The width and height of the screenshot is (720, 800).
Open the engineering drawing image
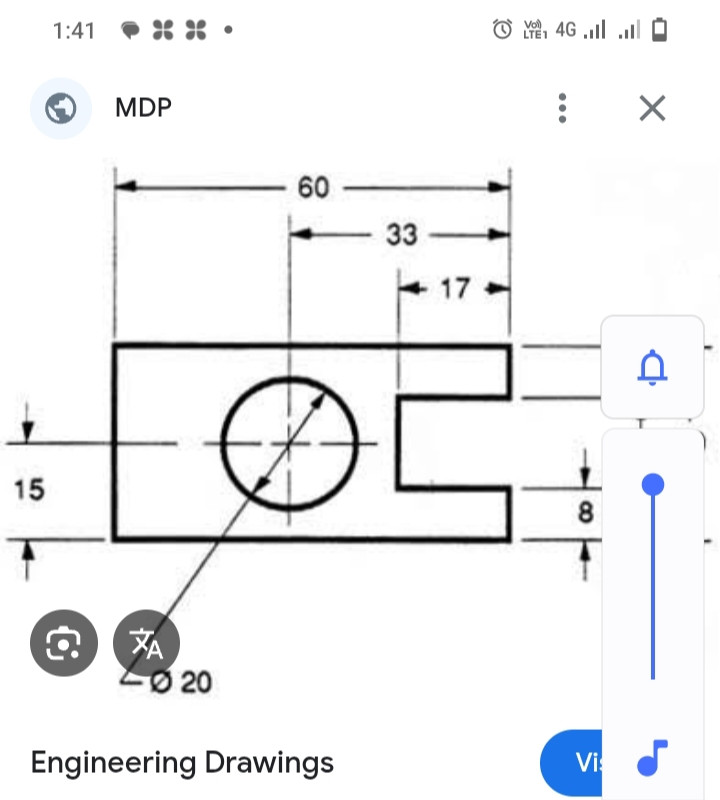tap(310, 440)
